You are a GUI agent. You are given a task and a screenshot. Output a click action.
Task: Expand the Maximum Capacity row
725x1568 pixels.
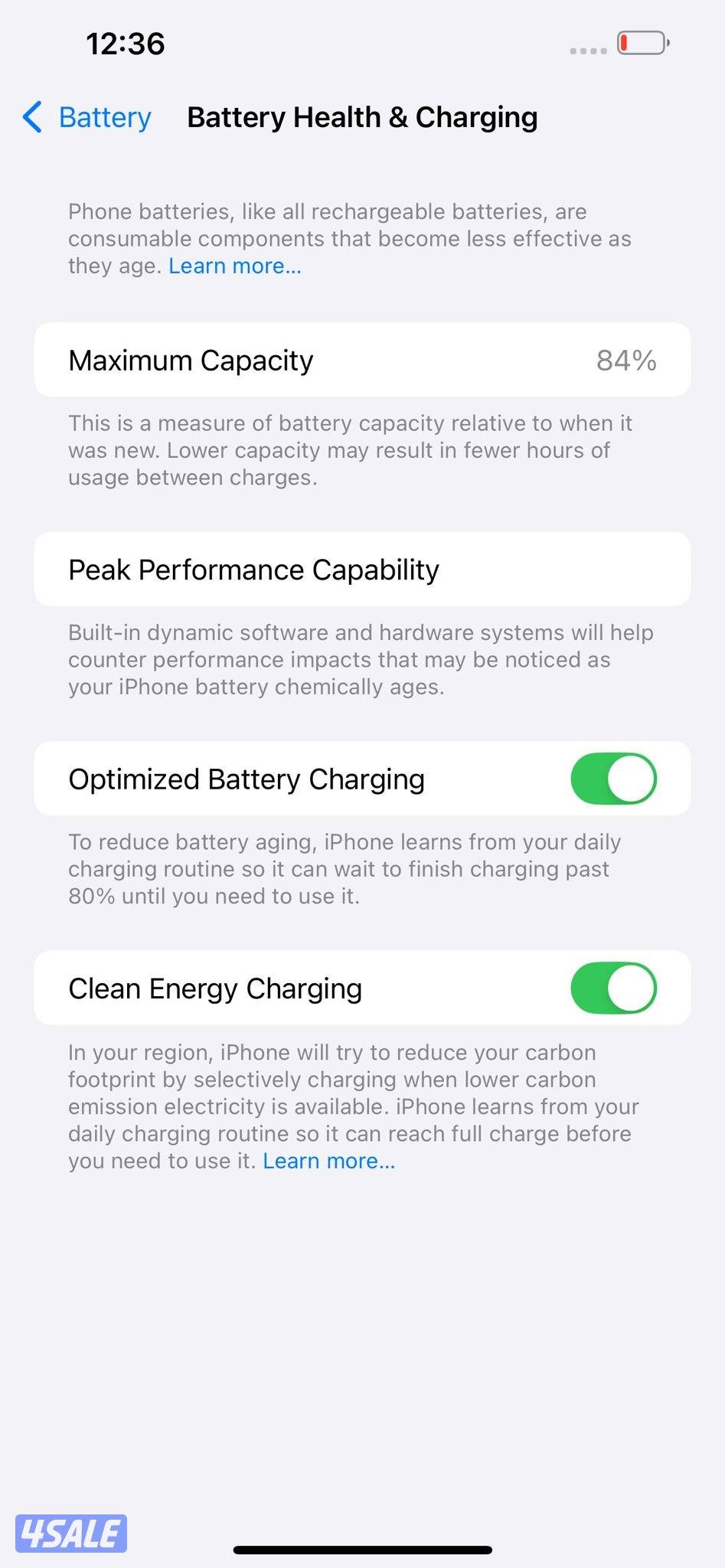362,360
